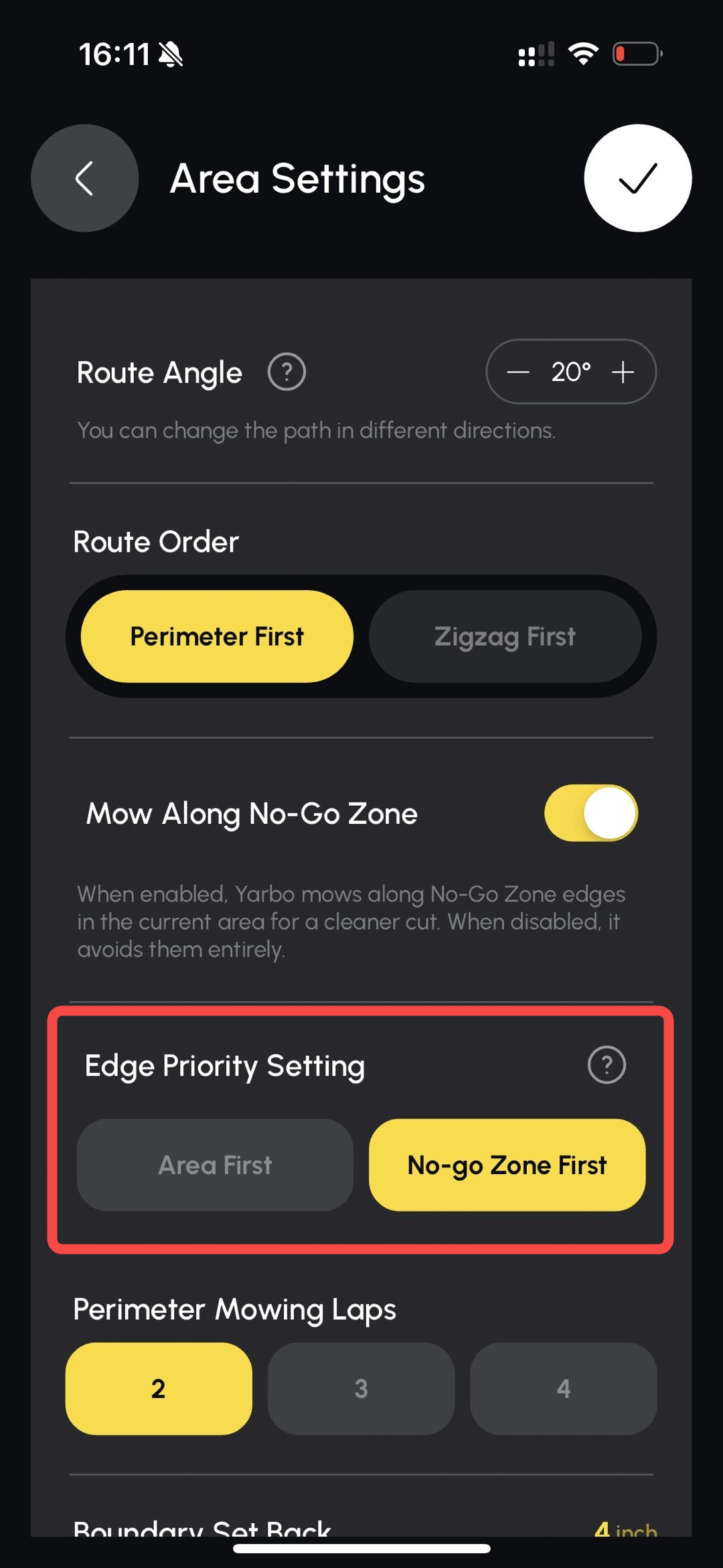Choose No-go Zone First edge priority
The height and width of the screenshot is (1568, 723).
click(507, 1165)
